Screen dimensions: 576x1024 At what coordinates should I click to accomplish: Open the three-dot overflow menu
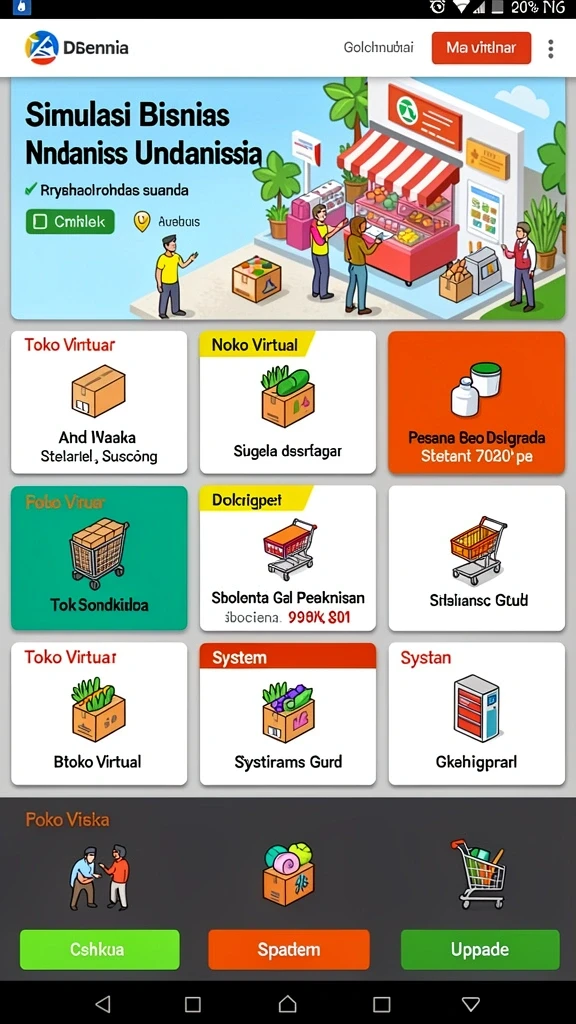(551, 48)
